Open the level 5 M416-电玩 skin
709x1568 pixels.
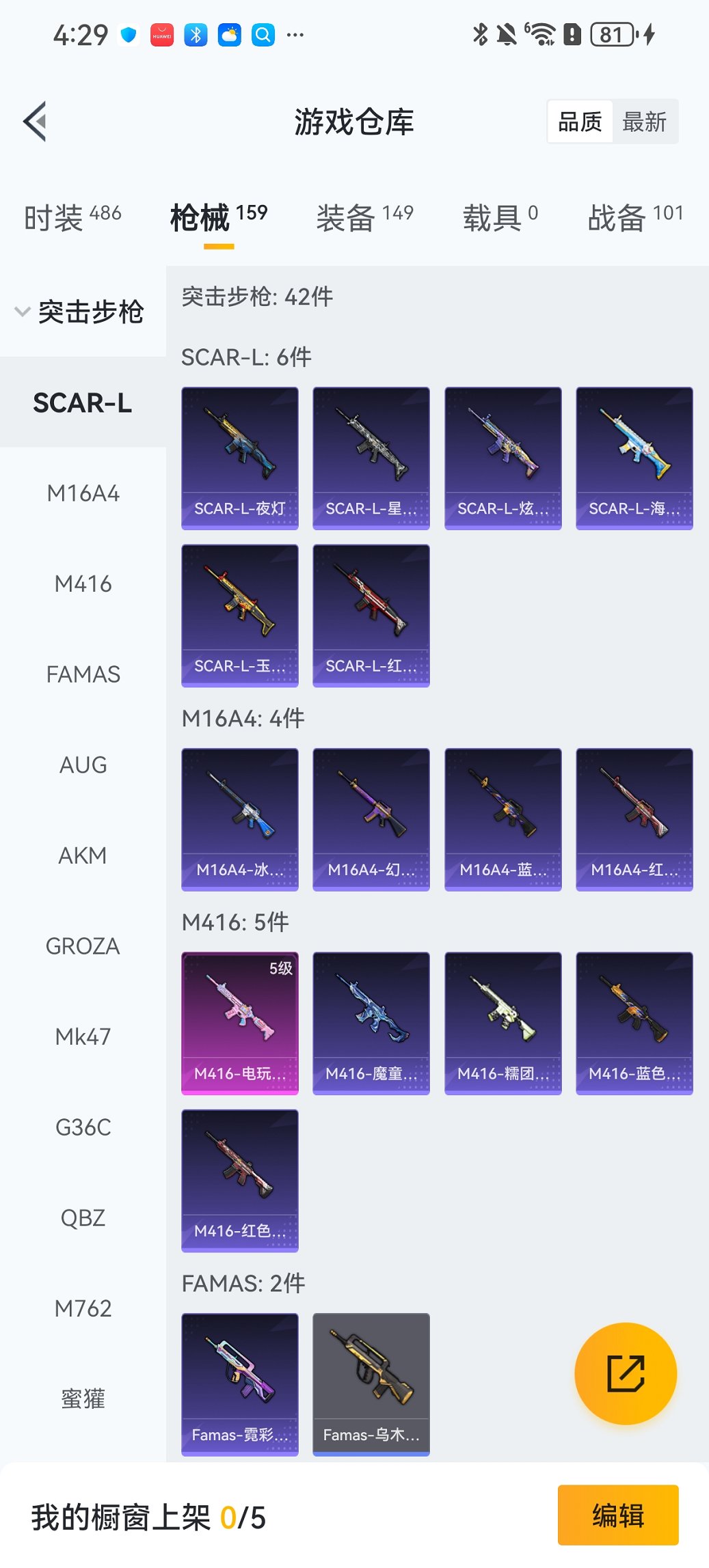click(239, 1023)
